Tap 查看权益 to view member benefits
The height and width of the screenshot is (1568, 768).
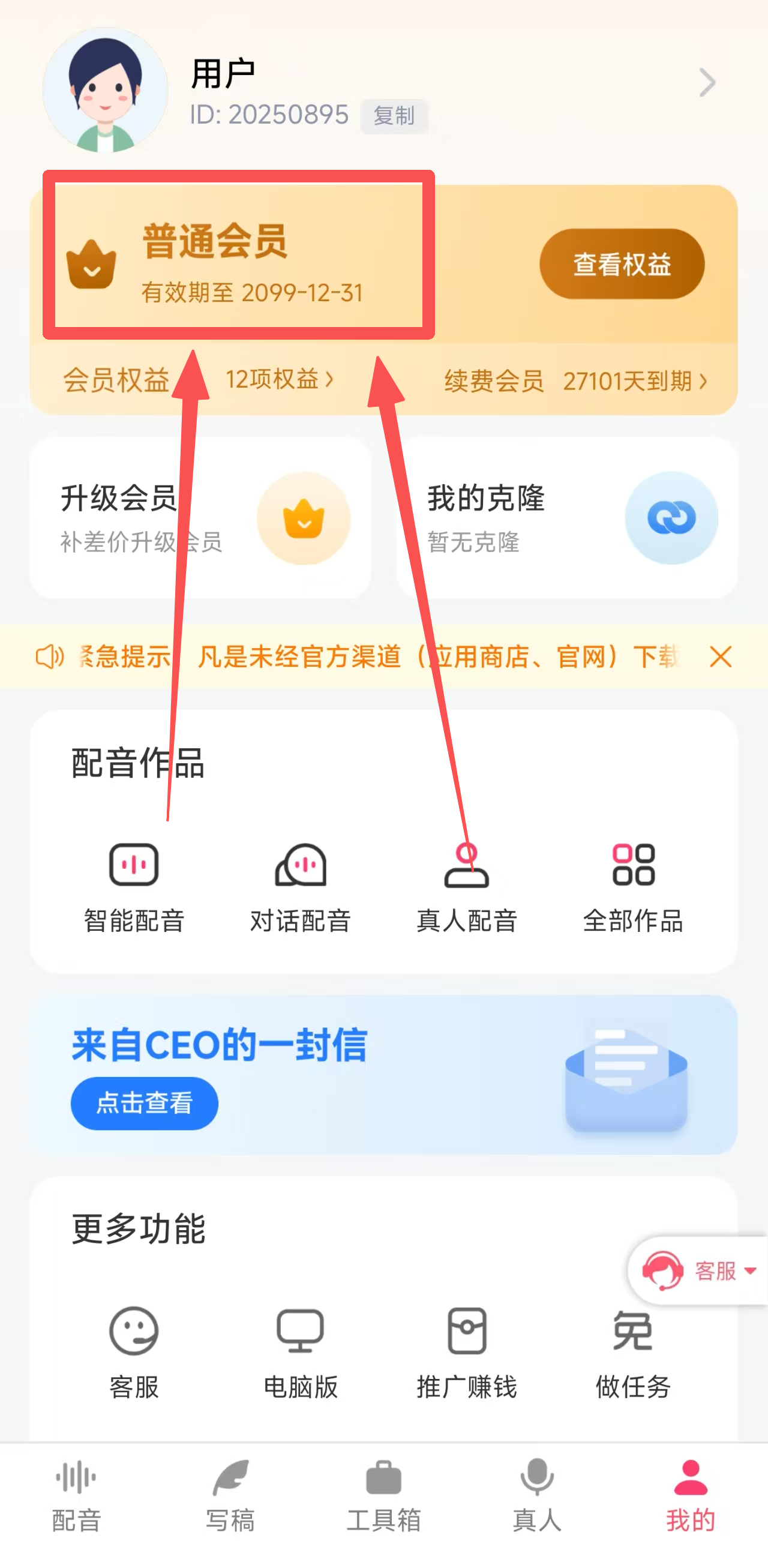tap(622, 263)
